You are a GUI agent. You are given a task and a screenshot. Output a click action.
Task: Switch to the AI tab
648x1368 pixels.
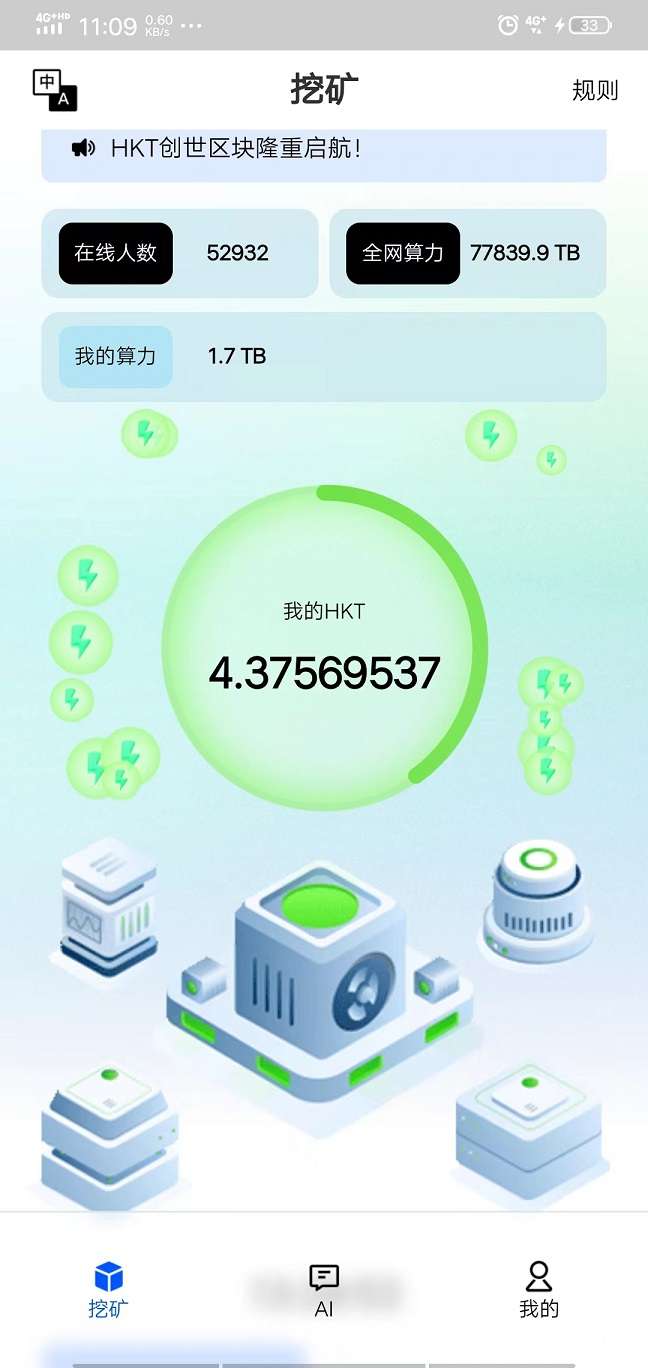(324, 1290)
